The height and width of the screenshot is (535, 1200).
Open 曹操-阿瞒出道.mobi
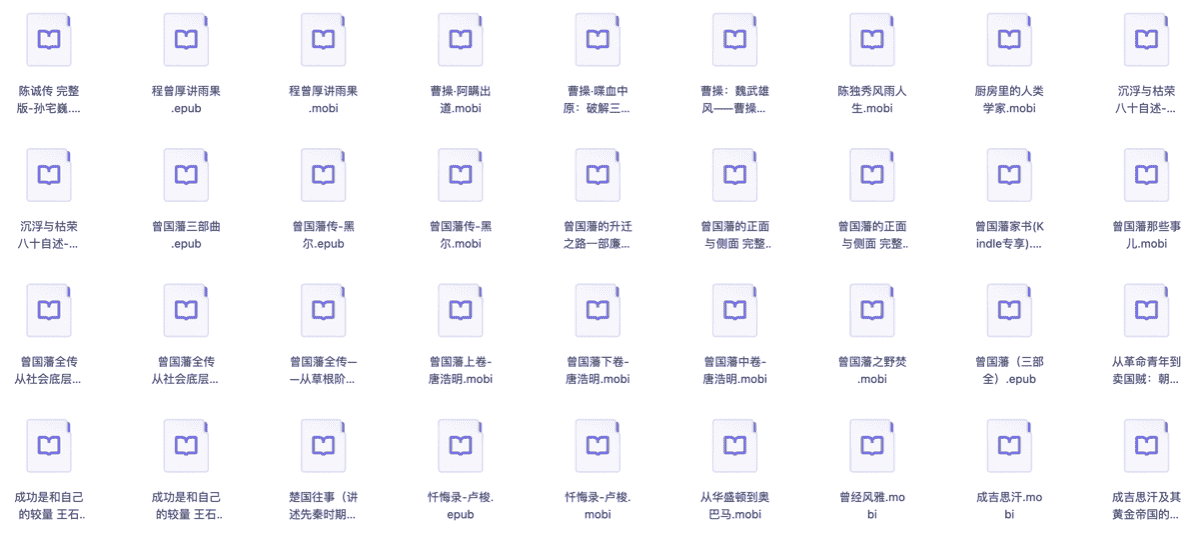(460, 41)
